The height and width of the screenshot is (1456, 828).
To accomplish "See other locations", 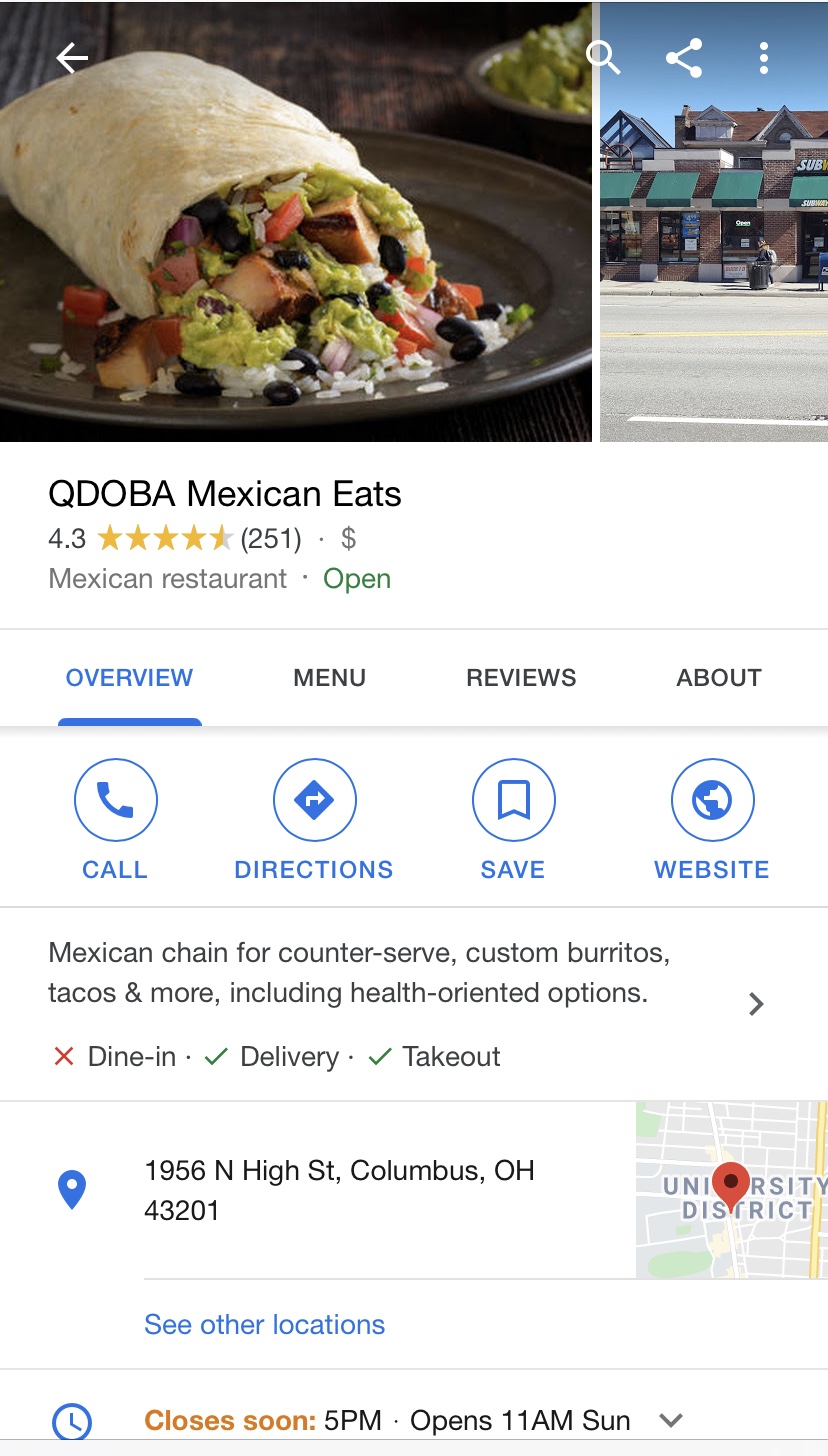I will coord(264,1325).
